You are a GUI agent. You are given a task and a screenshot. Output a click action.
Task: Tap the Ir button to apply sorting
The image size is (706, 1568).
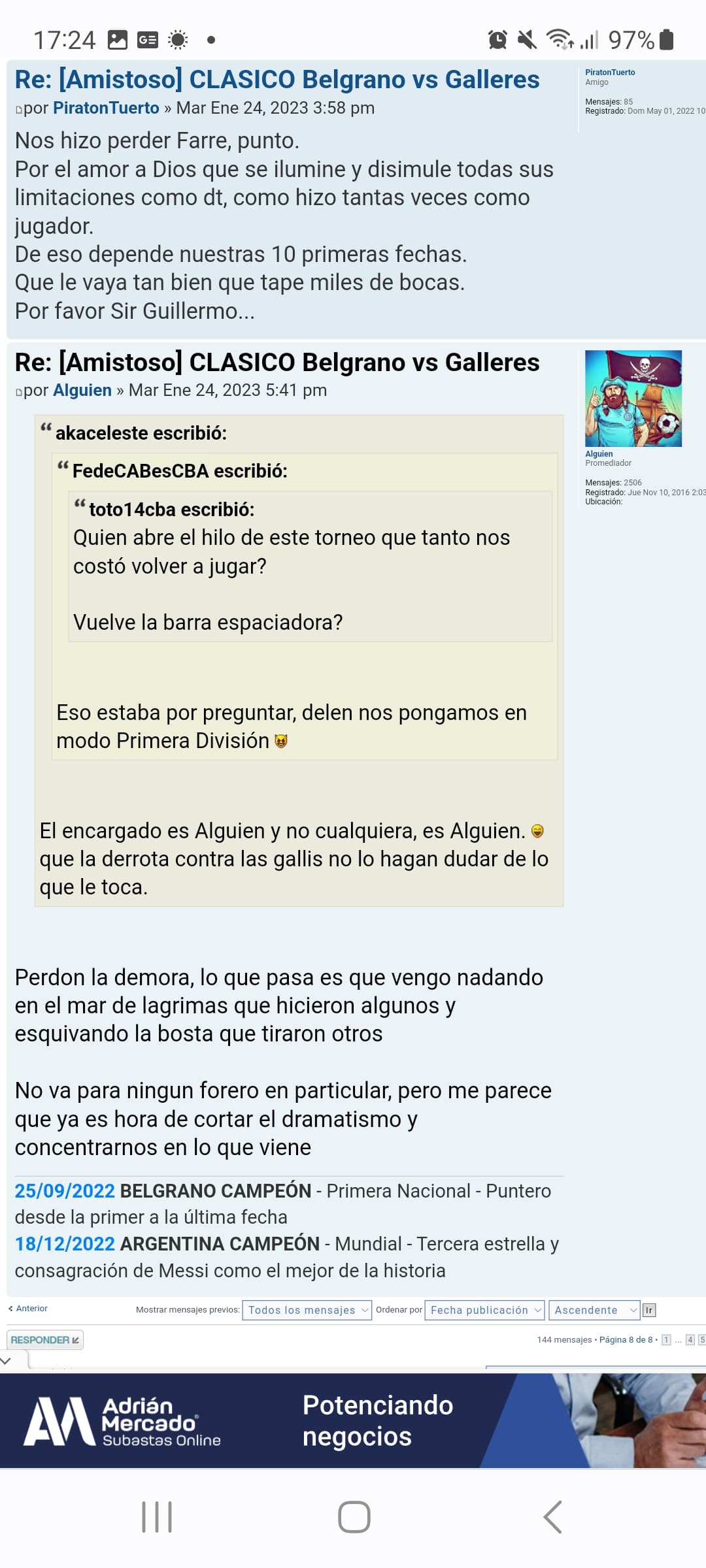648,1310
